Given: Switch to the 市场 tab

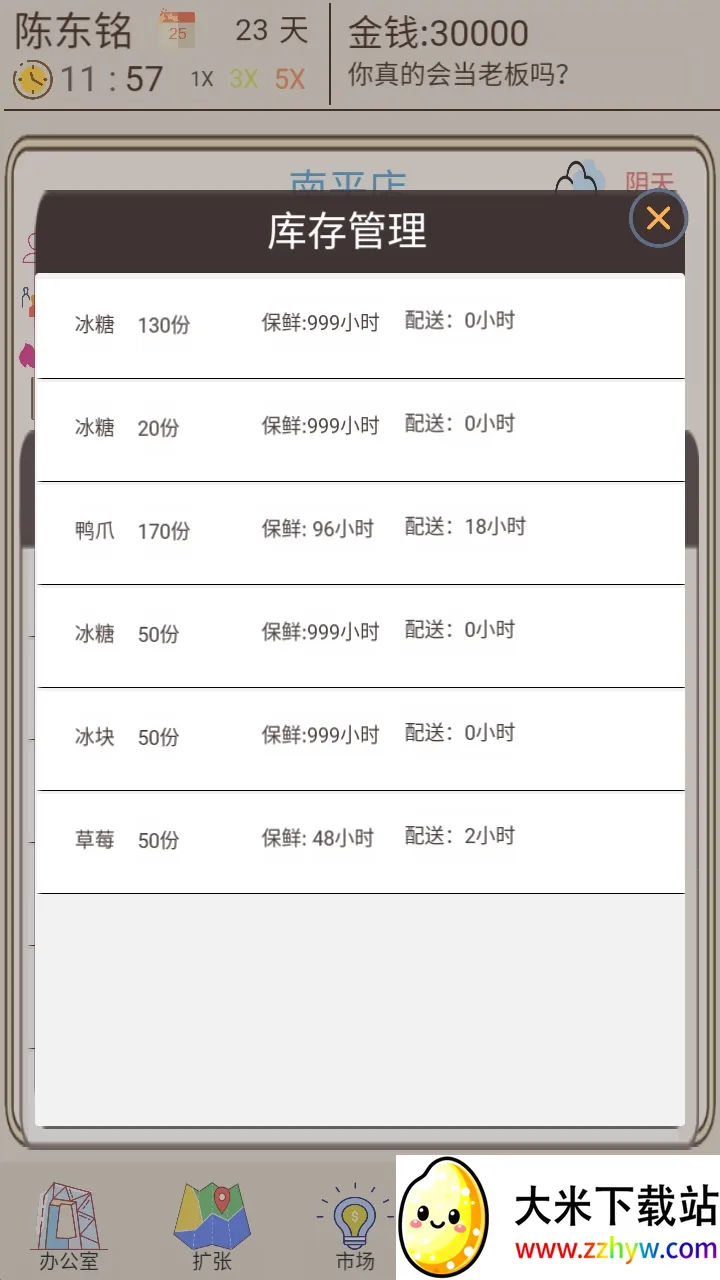Looking at the screenshot, I should point(354,1227).
